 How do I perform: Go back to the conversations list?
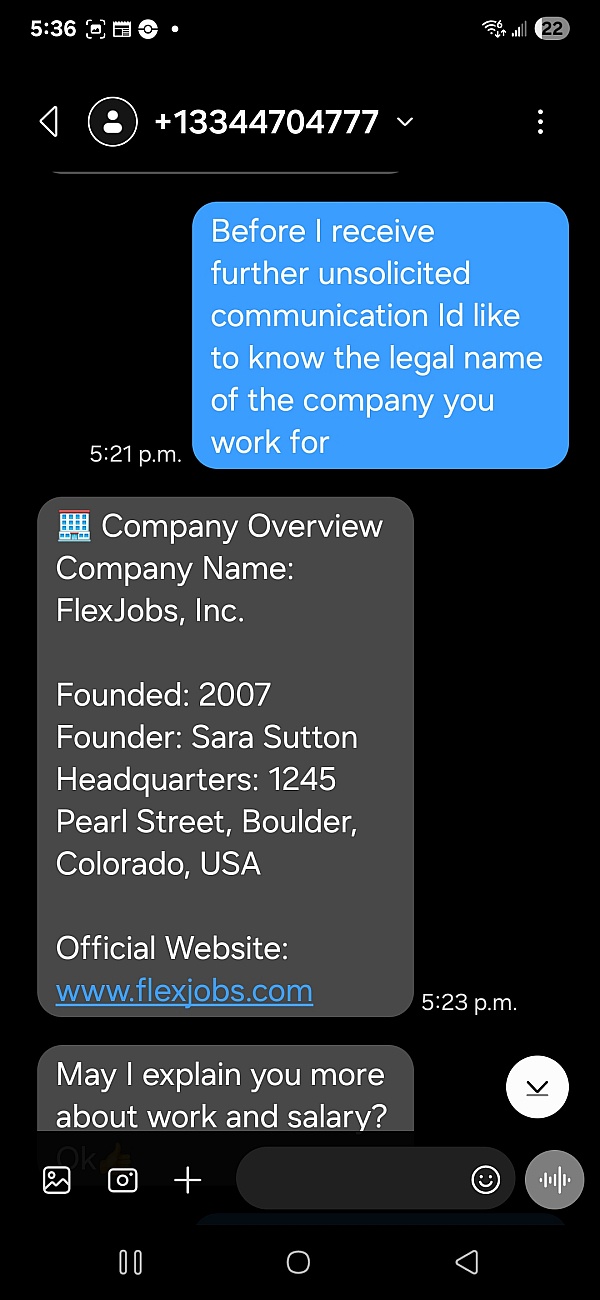[48, 122]
